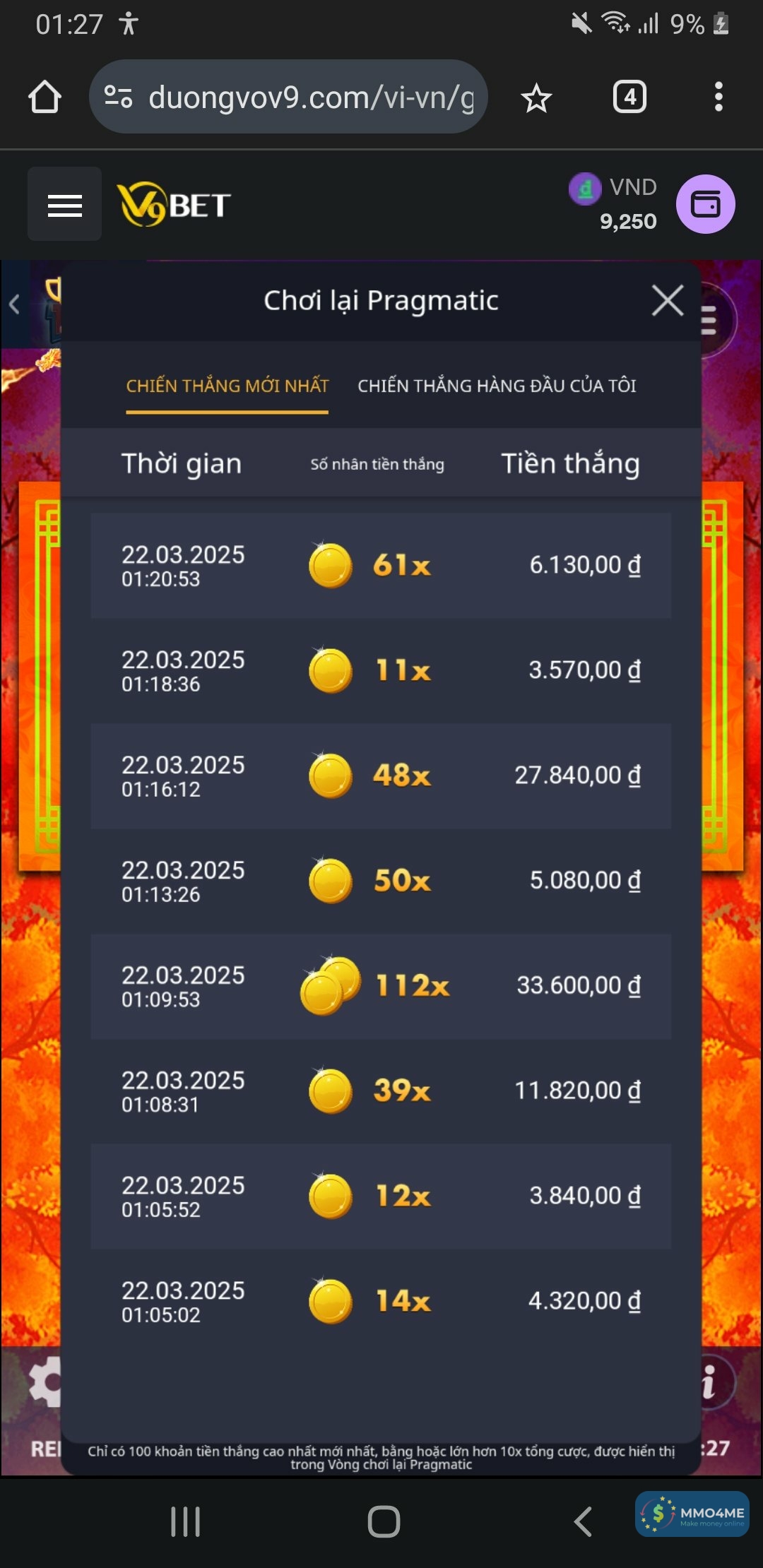Screen dimensions: 763x1568
Task: Tap the address bar showing duongvov9.com
Action: click(288, 97)
